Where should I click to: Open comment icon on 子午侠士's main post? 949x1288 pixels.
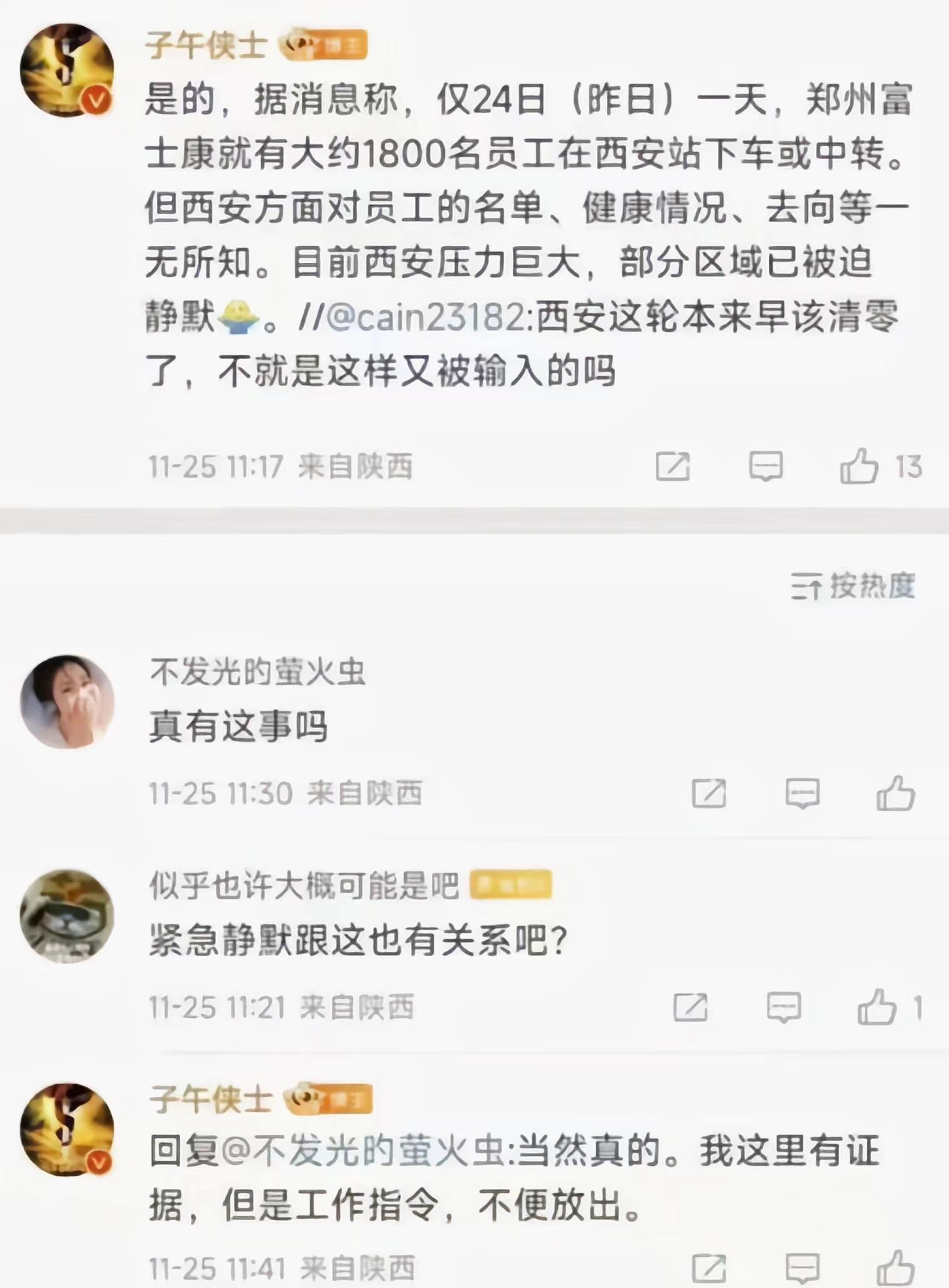[x=766, y=466]
